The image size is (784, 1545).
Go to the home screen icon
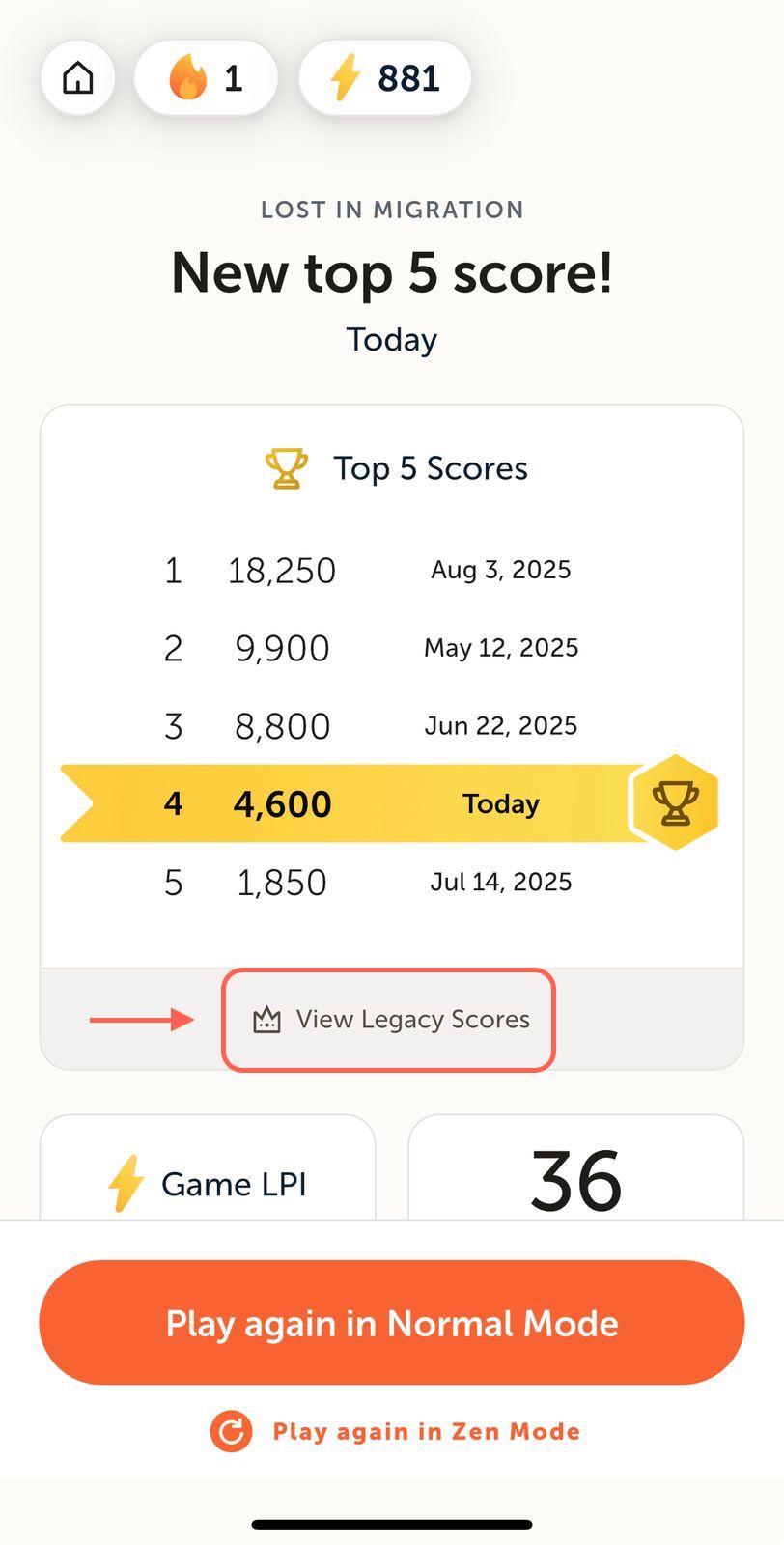point(78,78)
